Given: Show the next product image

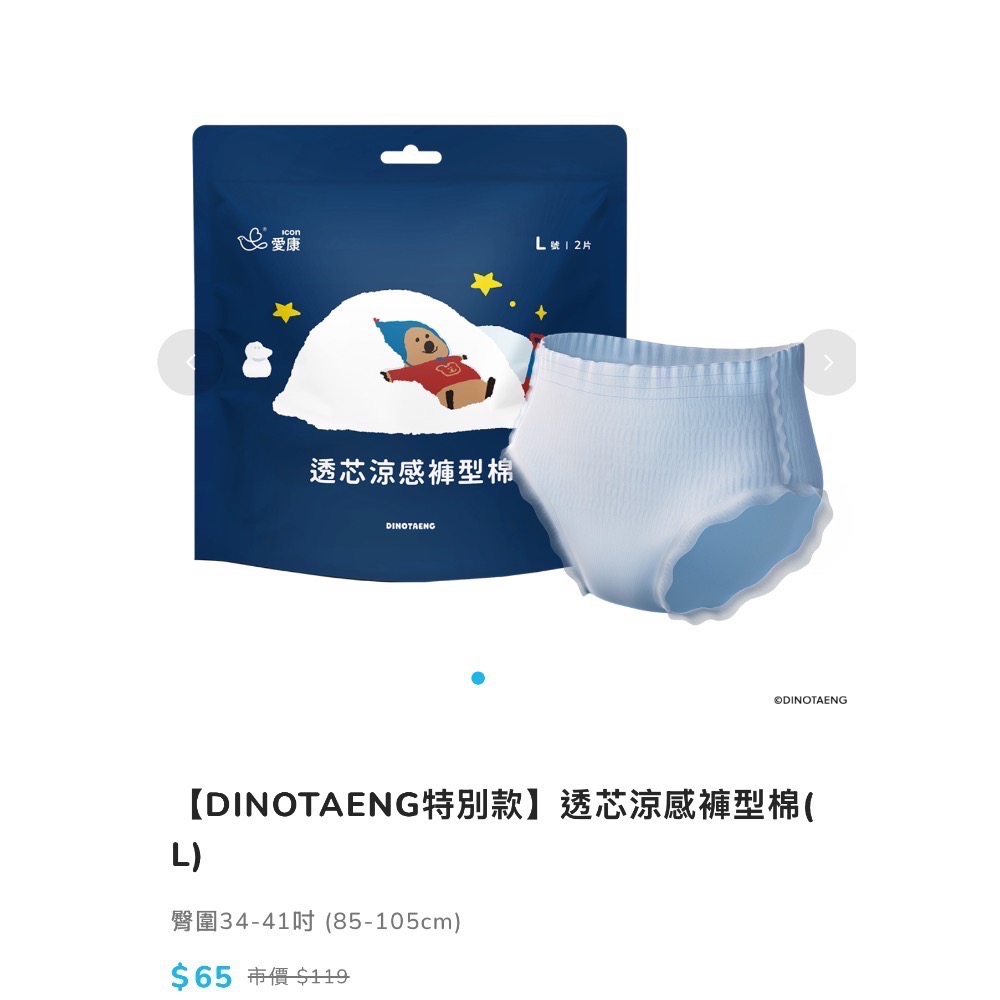Looking at the screenshot, I should coord(828,362).
